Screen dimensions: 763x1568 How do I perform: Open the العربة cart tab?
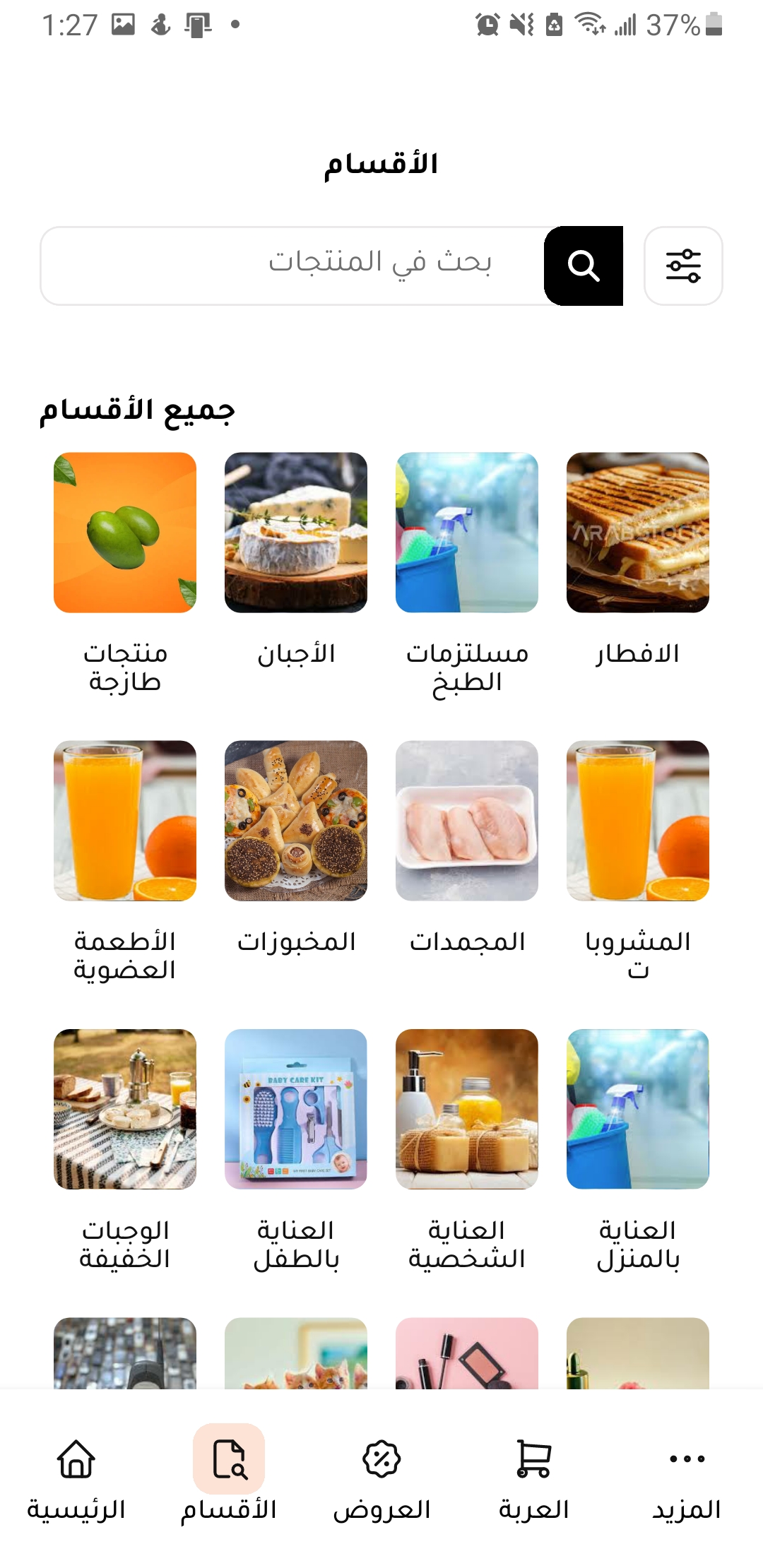(x=534, y=1476)
